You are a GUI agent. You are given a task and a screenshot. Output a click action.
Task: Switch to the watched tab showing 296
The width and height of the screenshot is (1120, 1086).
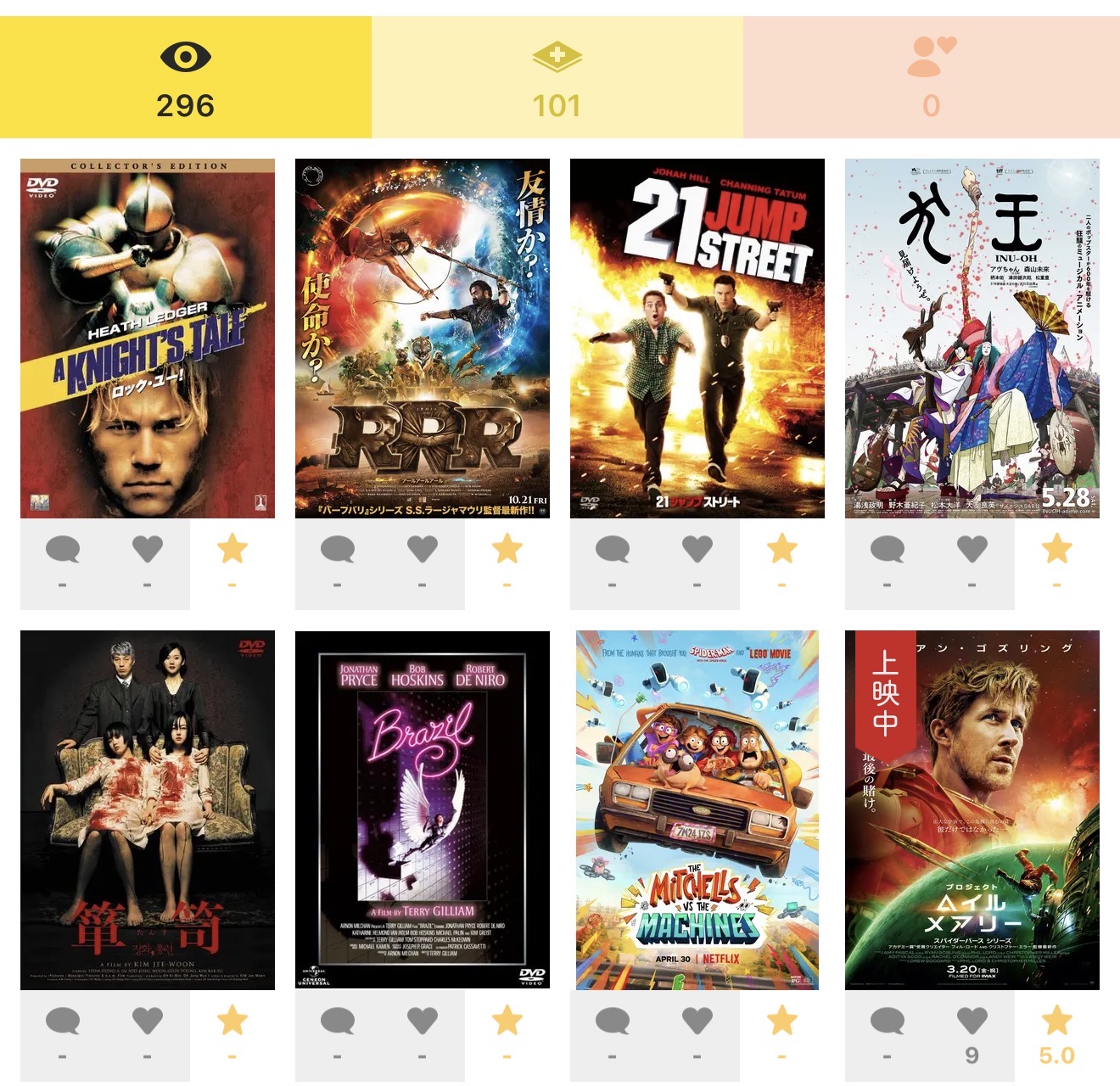185,78
